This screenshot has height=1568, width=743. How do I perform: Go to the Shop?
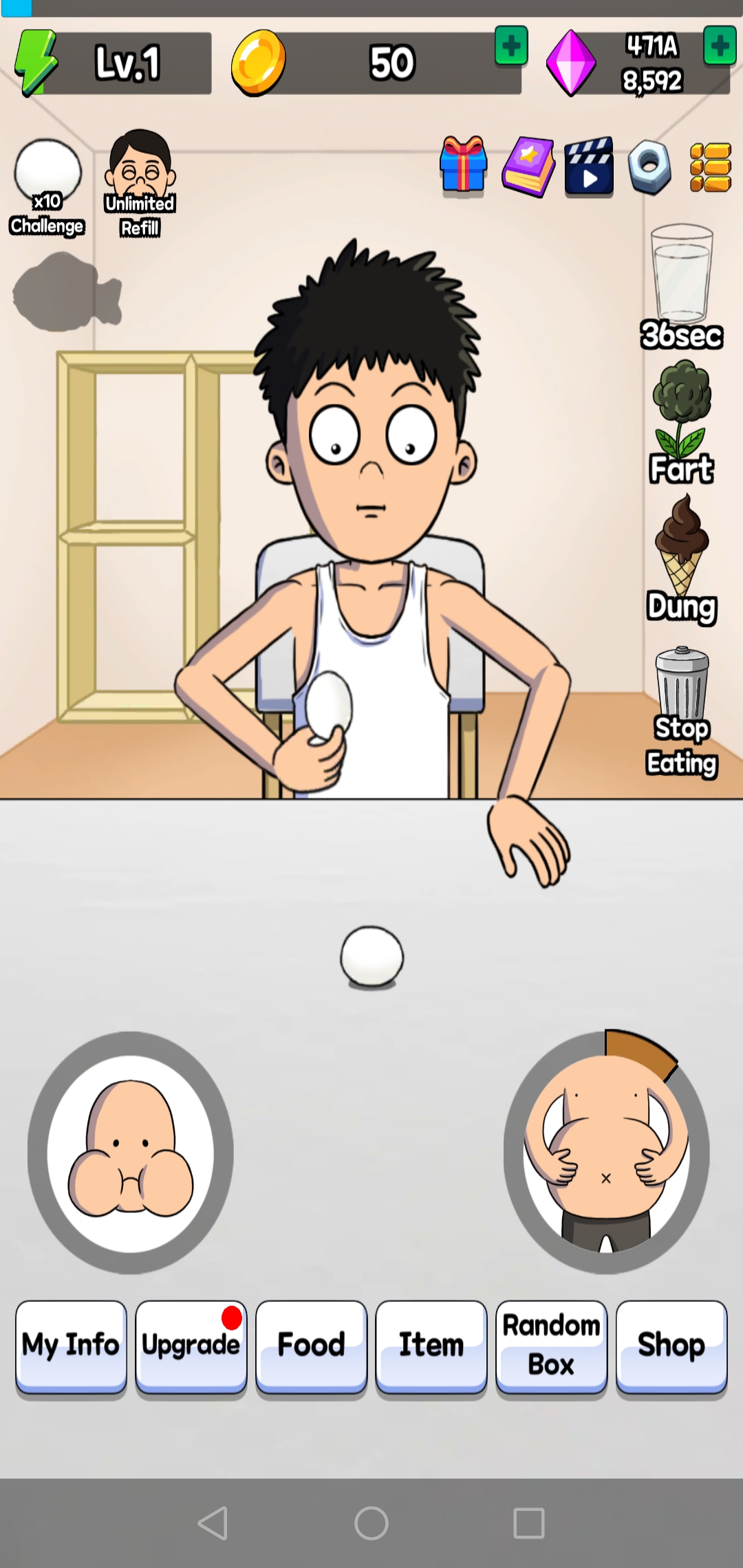pos(671,1345)
